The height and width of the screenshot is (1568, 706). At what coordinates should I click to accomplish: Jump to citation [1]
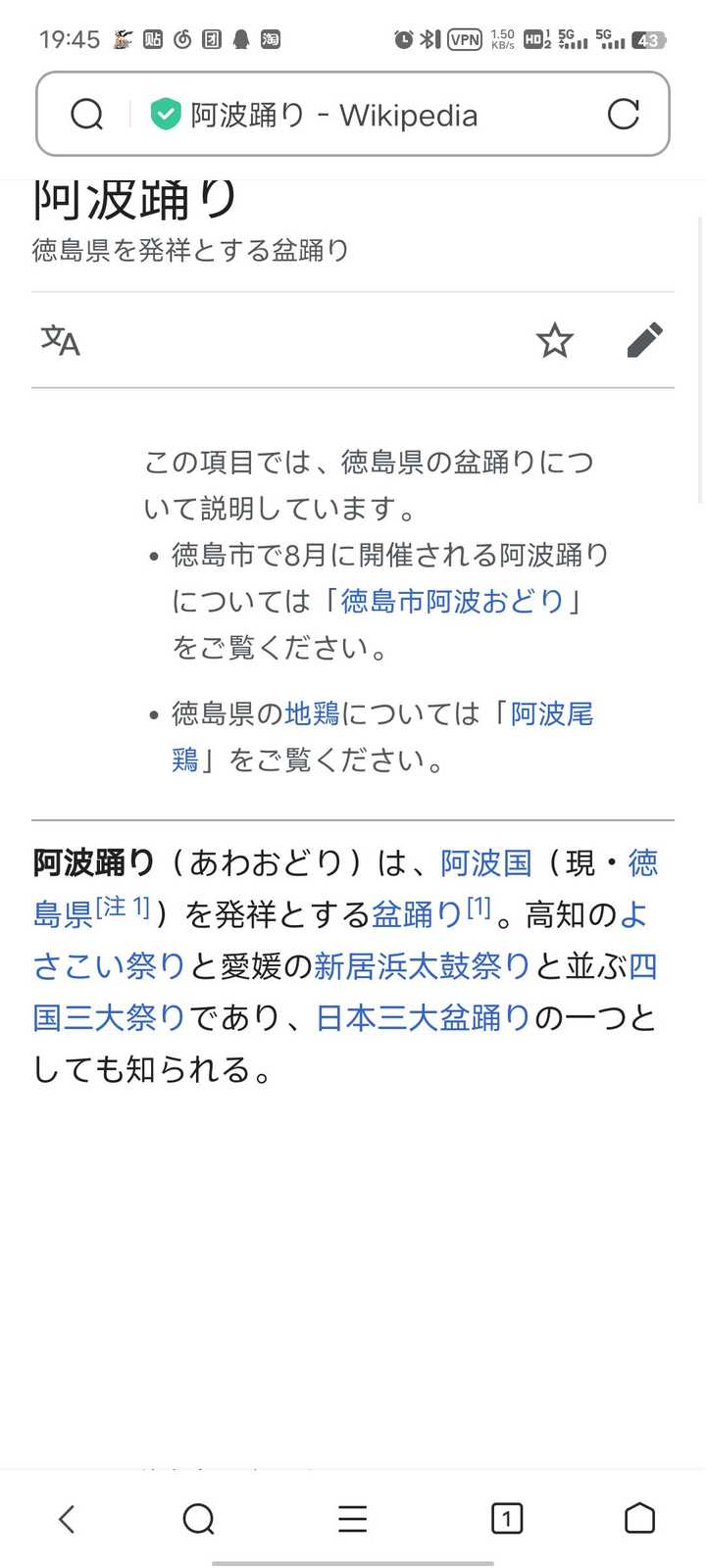coord(479,906)
